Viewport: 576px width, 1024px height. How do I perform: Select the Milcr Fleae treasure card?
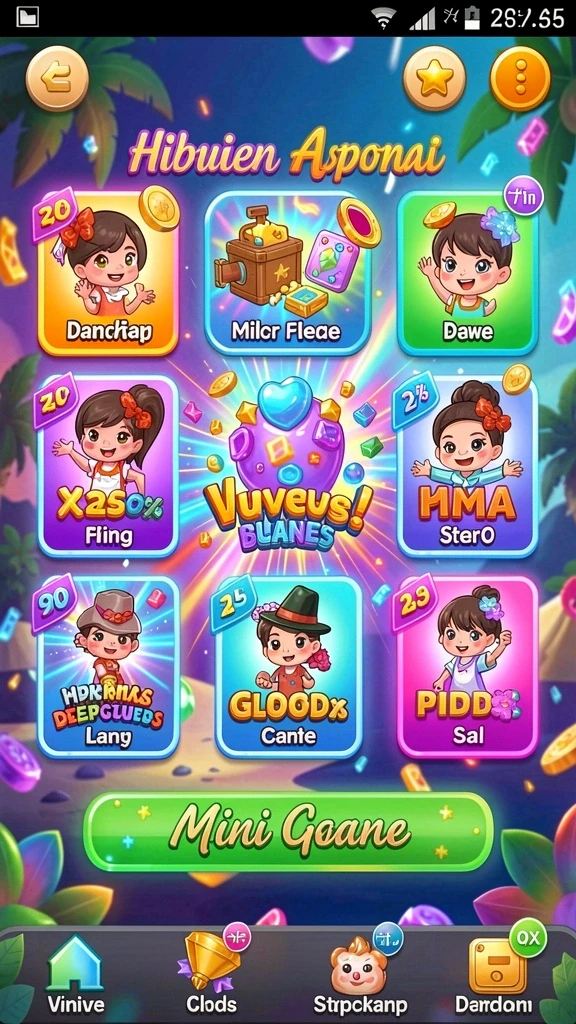[288, 274]
